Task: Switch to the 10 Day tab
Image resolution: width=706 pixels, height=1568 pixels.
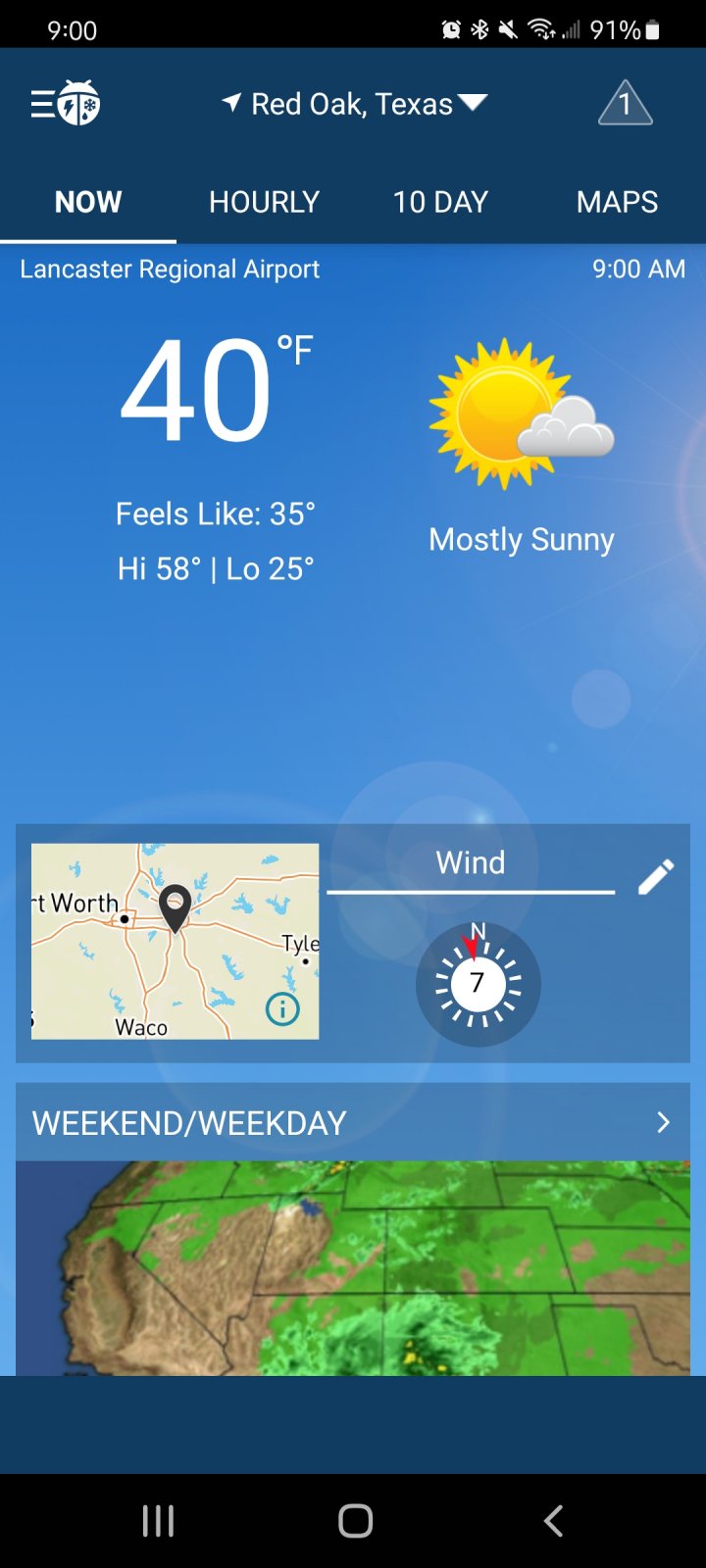Action: point(441,202)
